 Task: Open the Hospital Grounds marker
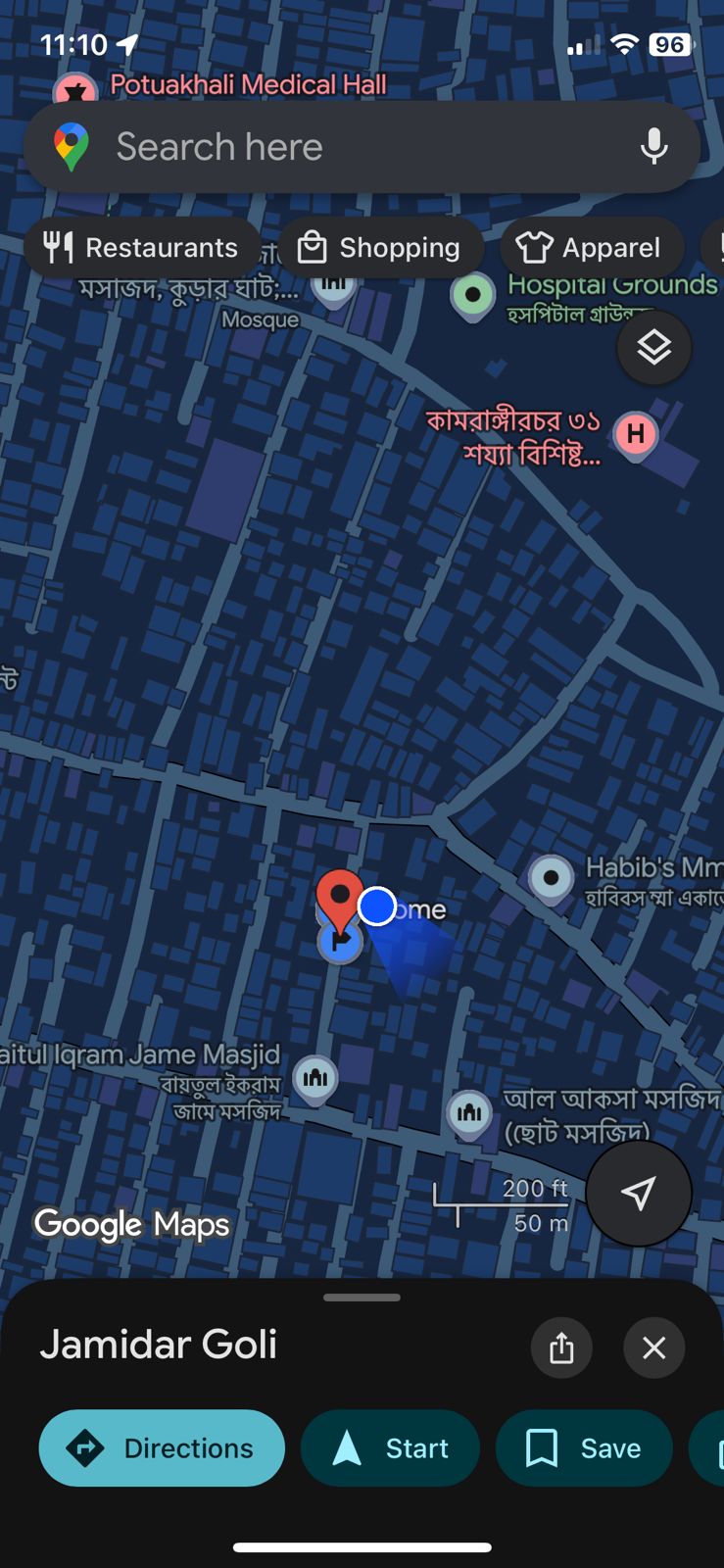(x=473, y=294)
